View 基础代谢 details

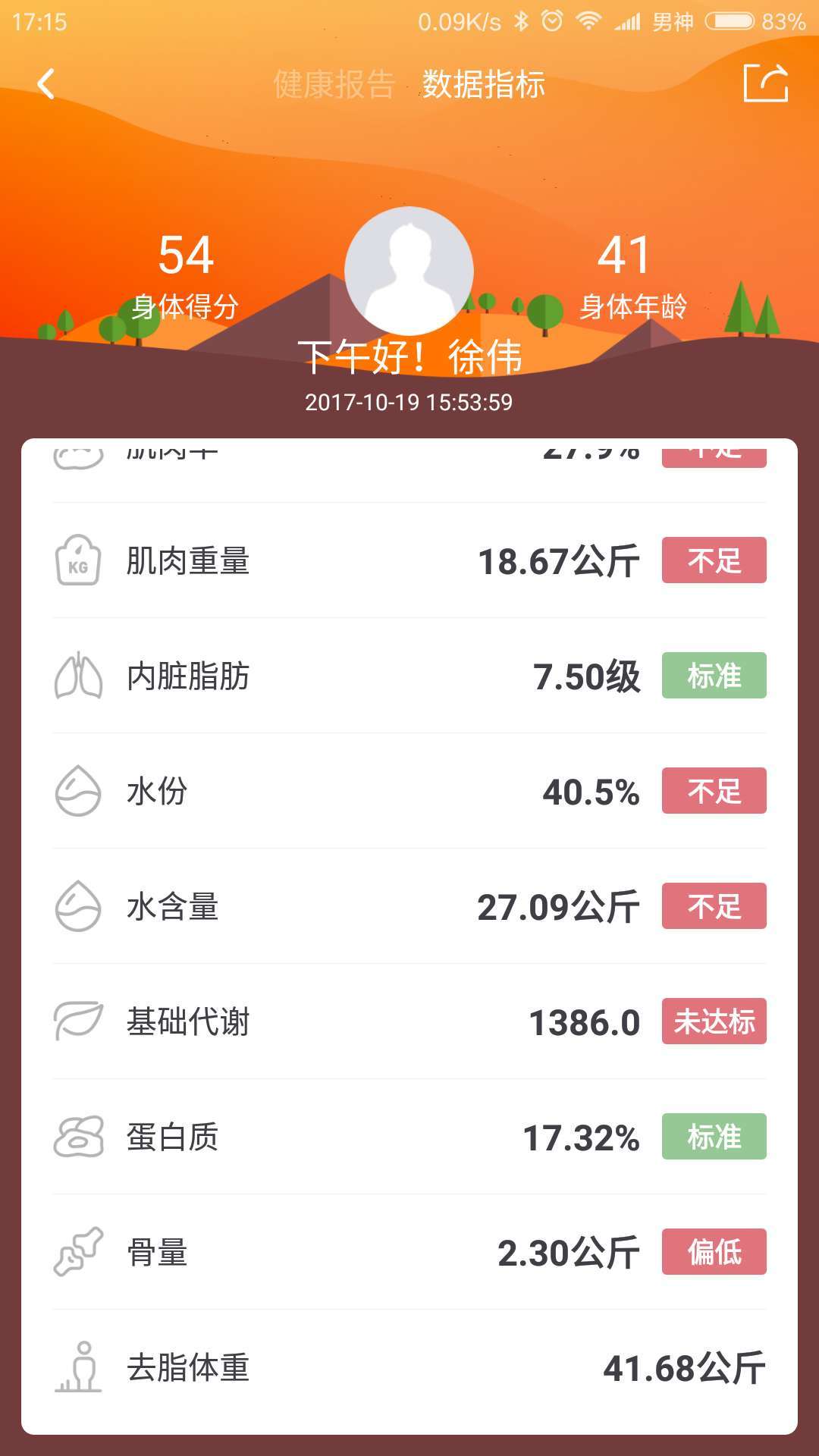pyautogui.click(x=409, y=1022)
